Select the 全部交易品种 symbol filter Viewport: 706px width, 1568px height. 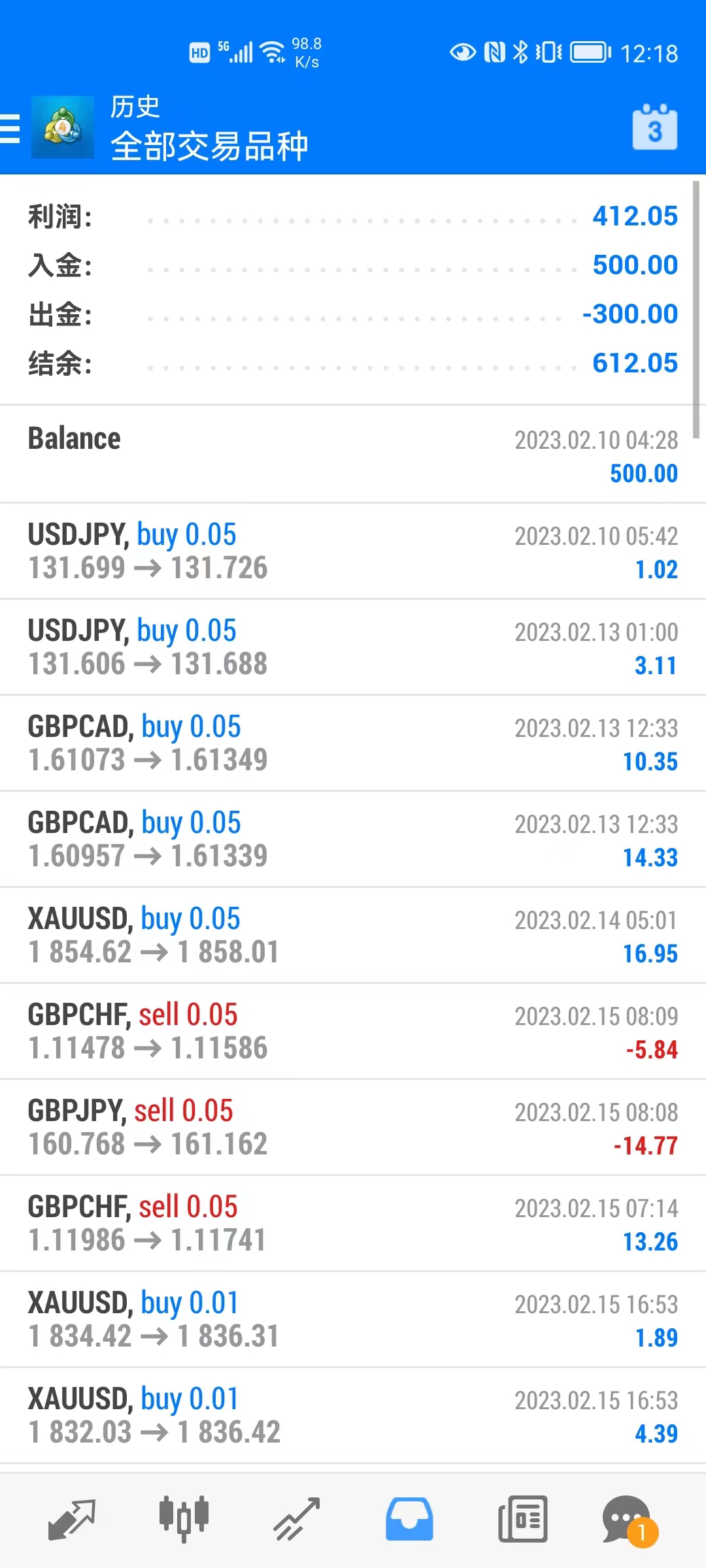pos(209,145)
